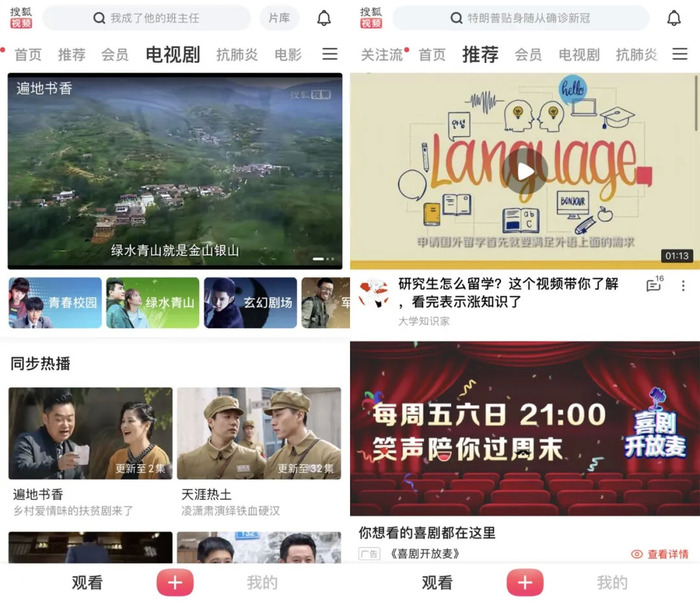Tap 查看详情 for the 喜剧开放麦 ad

coord(659,554)
